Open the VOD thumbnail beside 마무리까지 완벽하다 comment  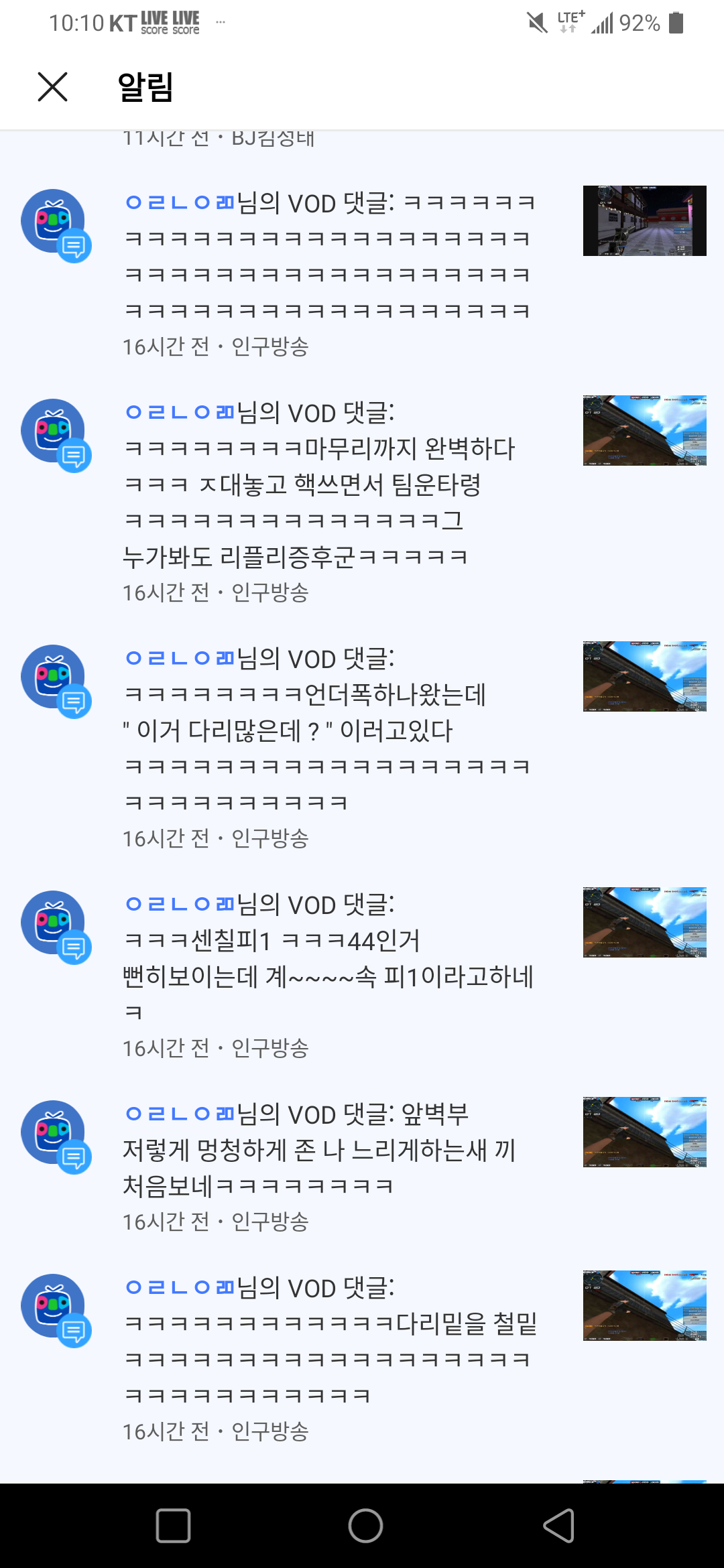click(644, 430)
